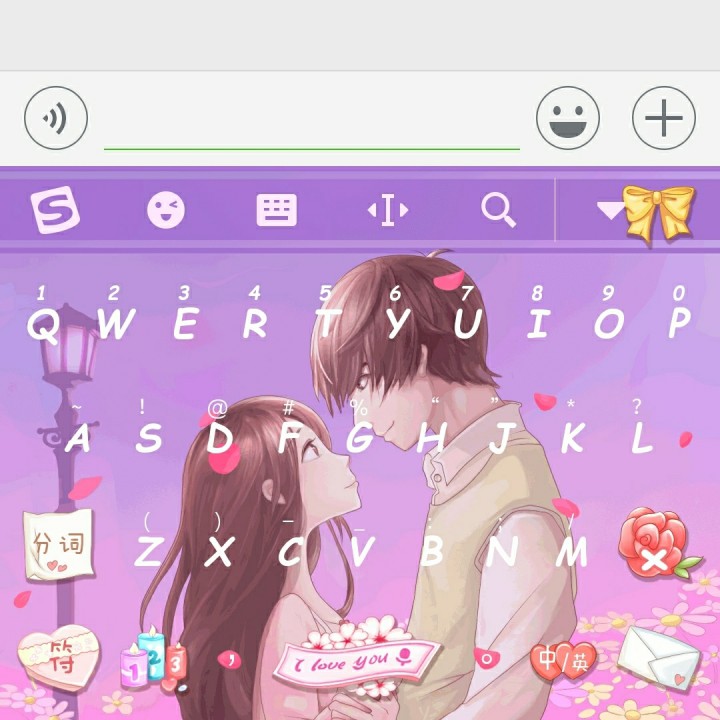Open the 符 symbols keyboard
This screenshot has height=720, width=720.
coord(59,659)
